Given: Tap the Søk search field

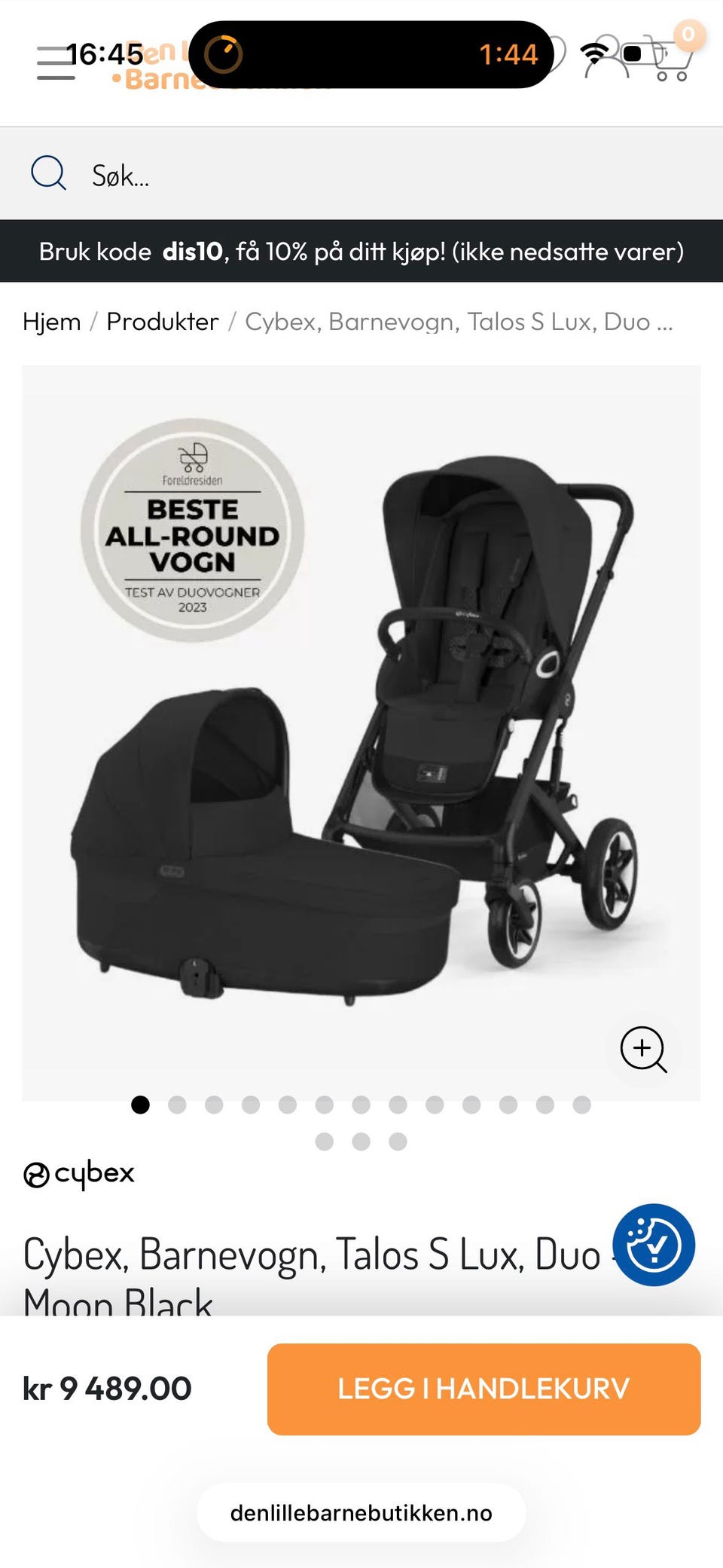Looking at the screenshot, I should coord(361,174).
